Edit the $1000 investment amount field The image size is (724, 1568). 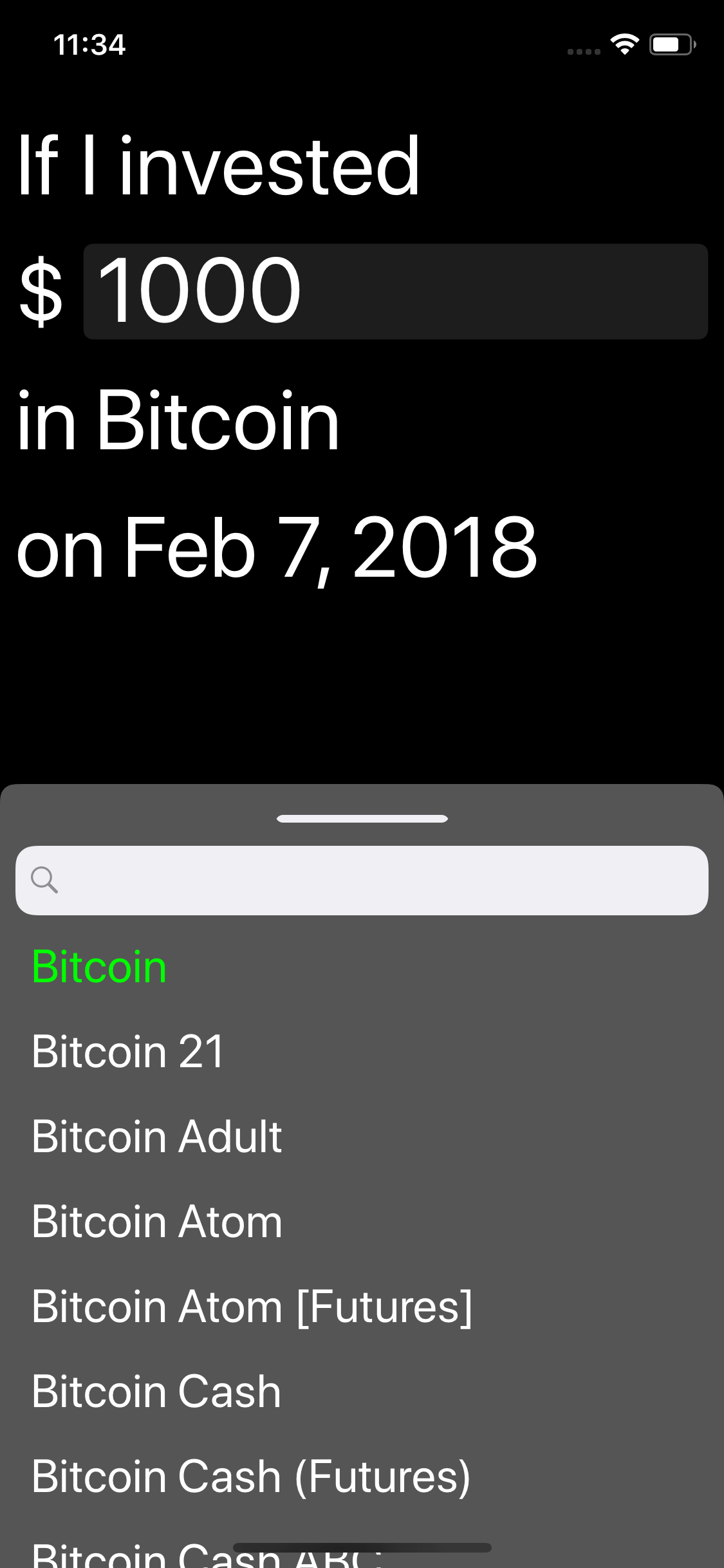pyautogui.click(x=395, y=291)
